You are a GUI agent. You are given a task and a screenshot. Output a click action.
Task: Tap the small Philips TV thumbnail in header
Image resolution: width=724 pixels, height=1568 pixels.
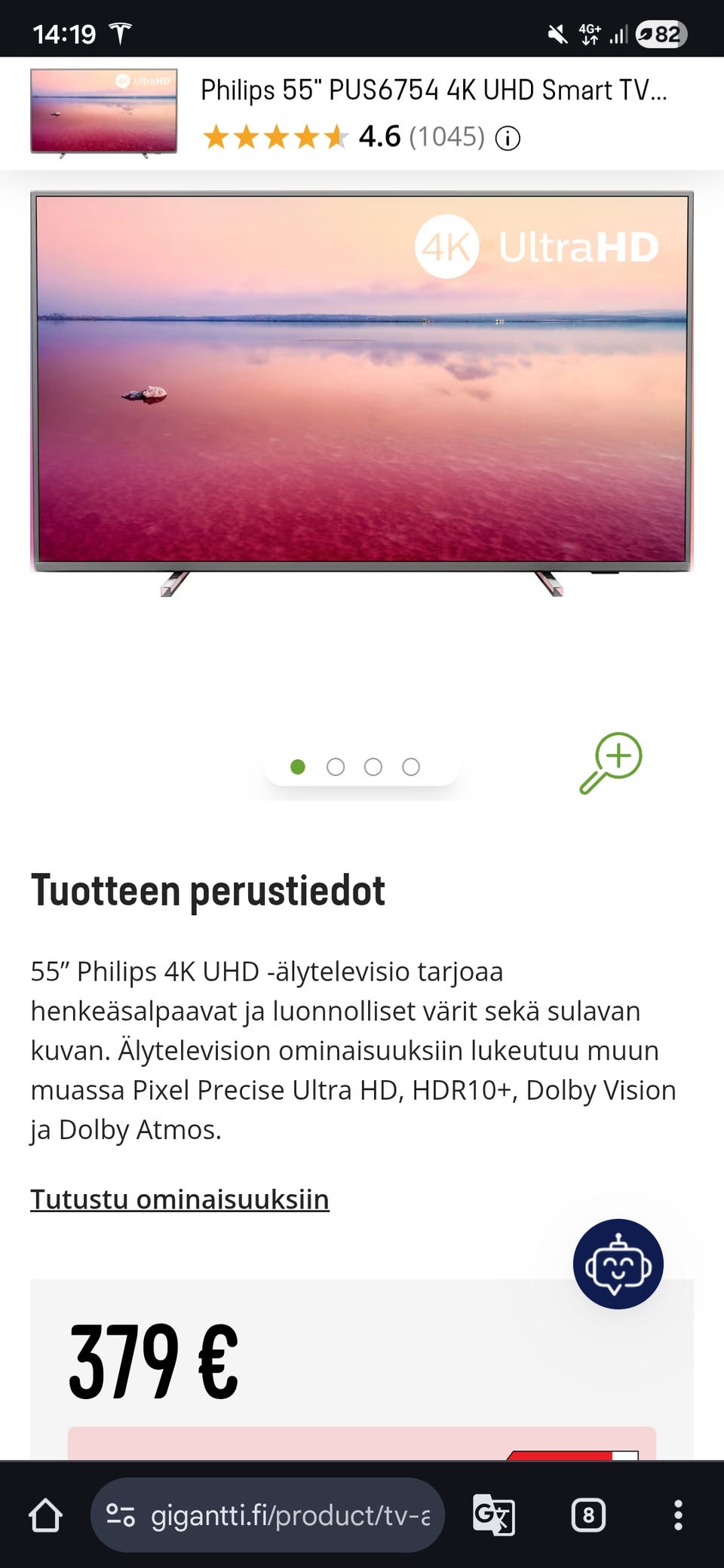(x=104, y=112)
